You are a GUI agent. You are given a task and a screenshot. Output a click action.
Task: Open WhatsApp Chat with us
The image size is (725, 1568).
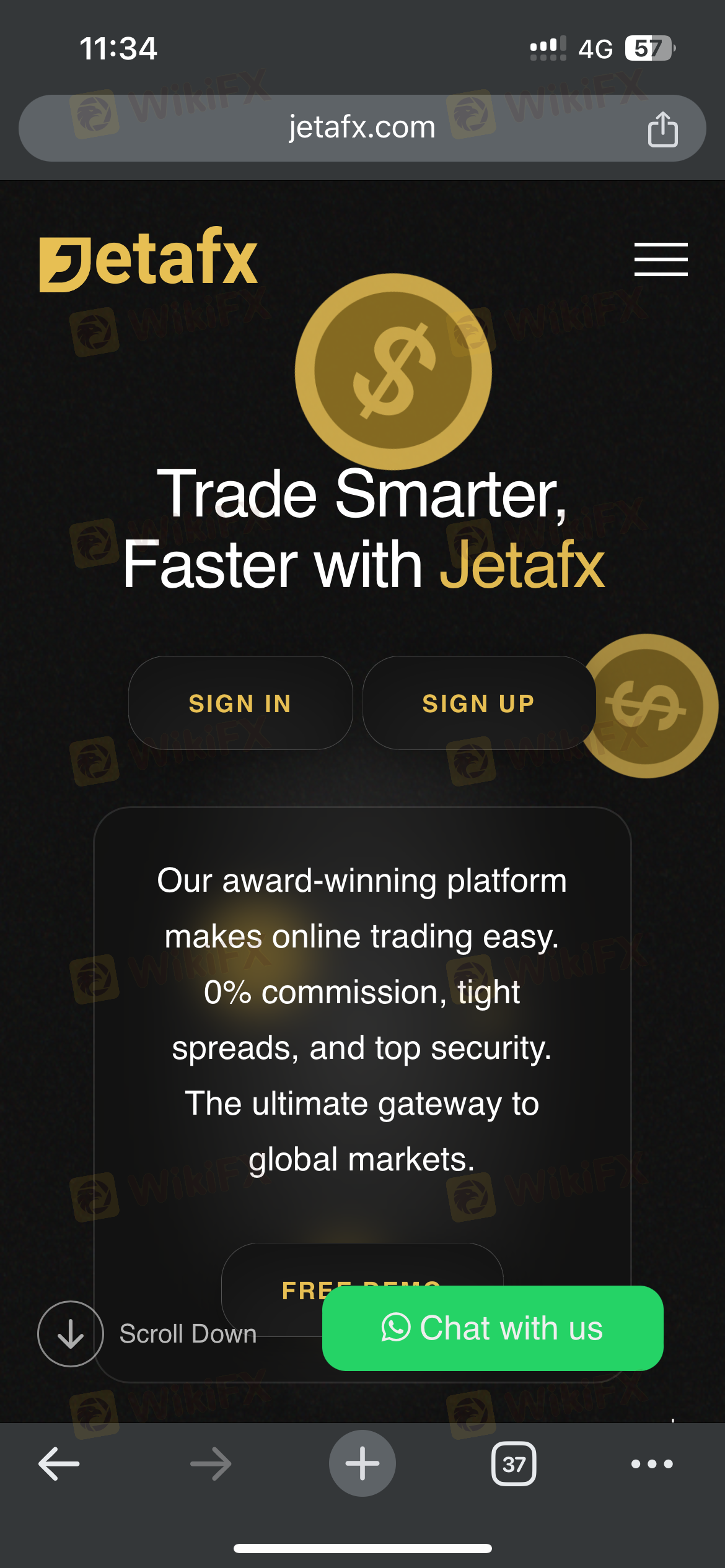tap(493, 1328)
